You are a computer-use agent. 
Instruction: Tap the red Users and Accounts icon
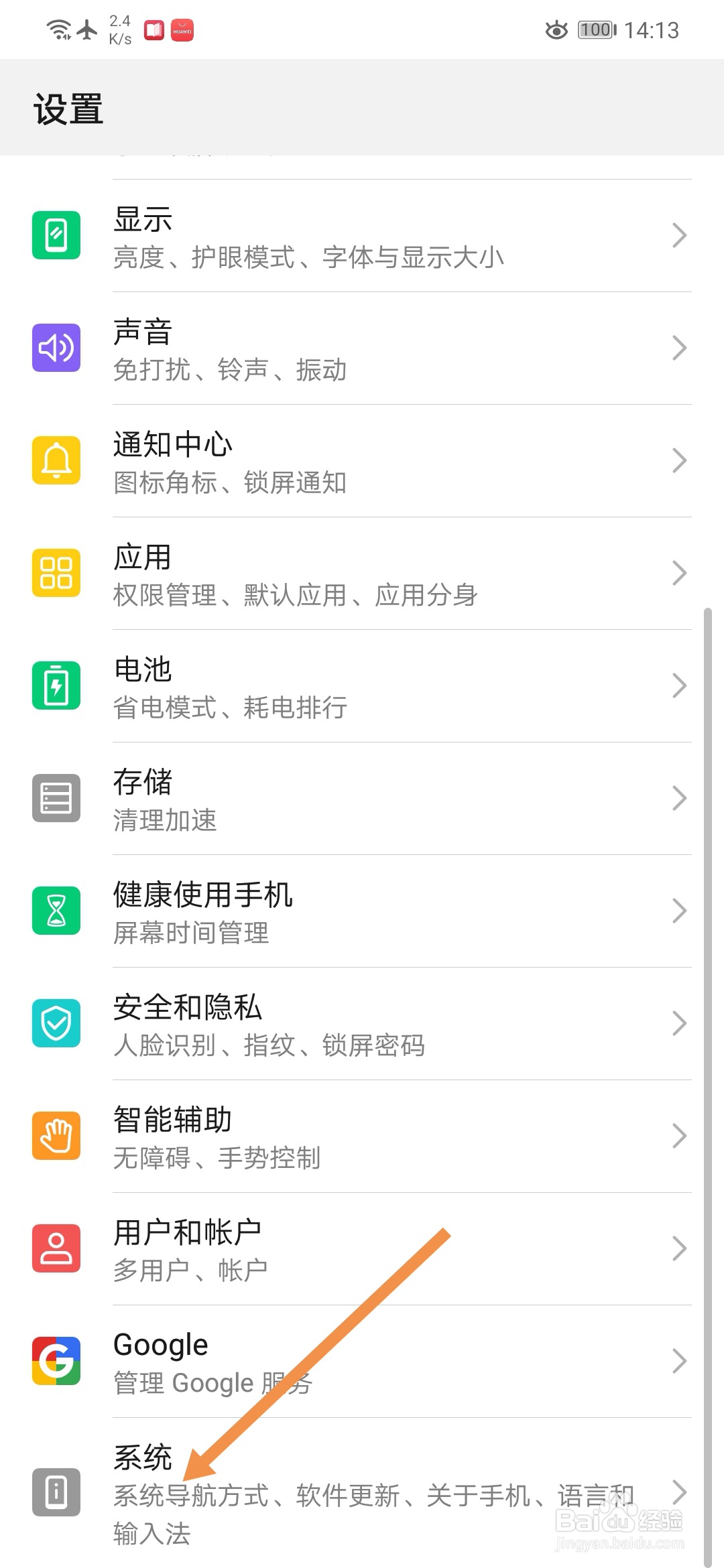click(x=56, y=1249)
